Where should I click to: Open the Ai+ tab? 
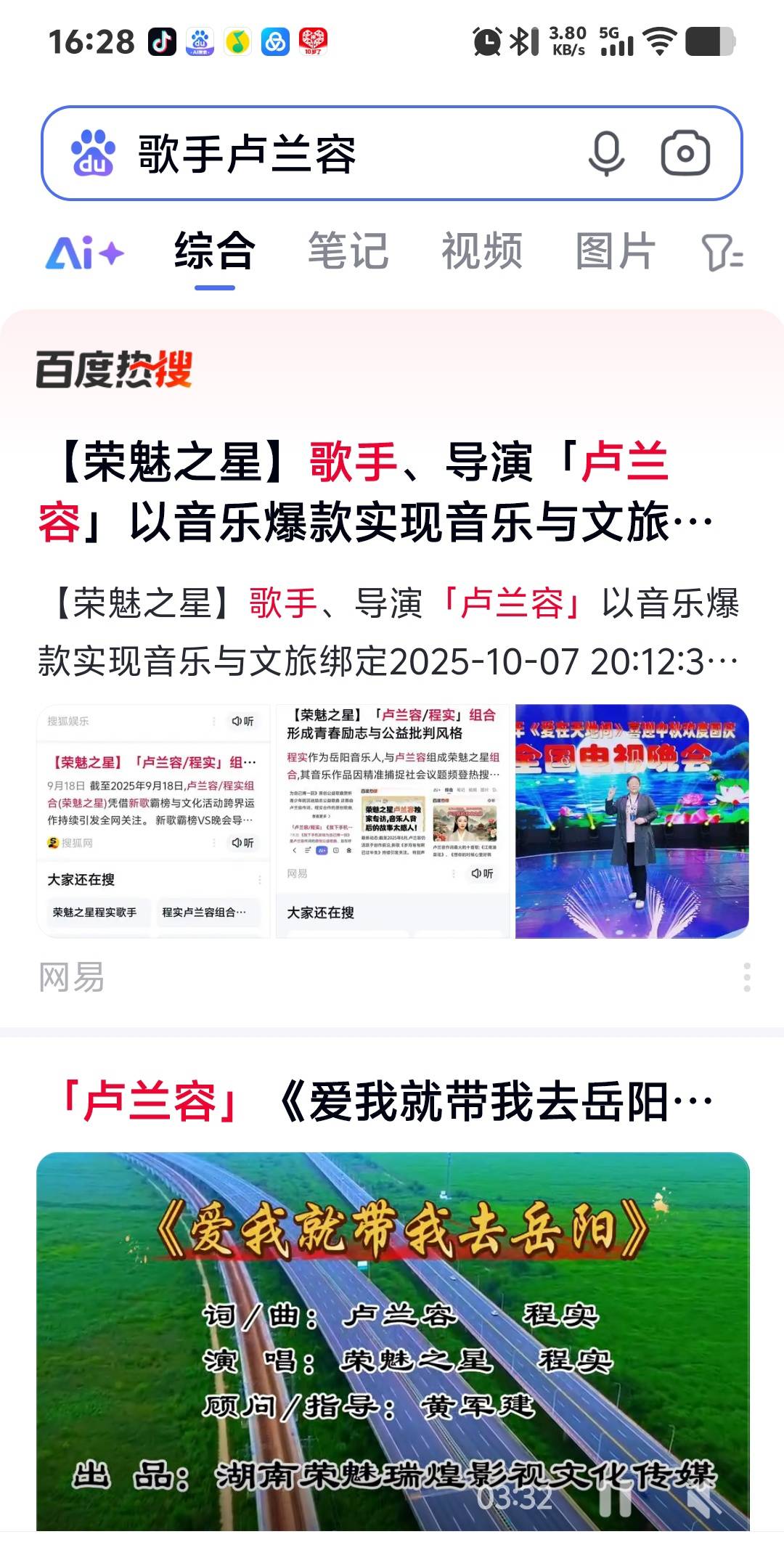tap(85, 253)
